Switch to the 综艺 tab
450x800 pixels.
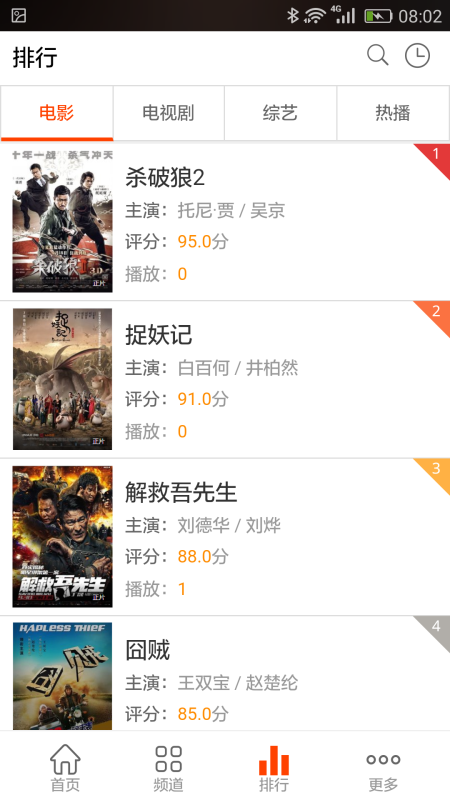(280, 113)
